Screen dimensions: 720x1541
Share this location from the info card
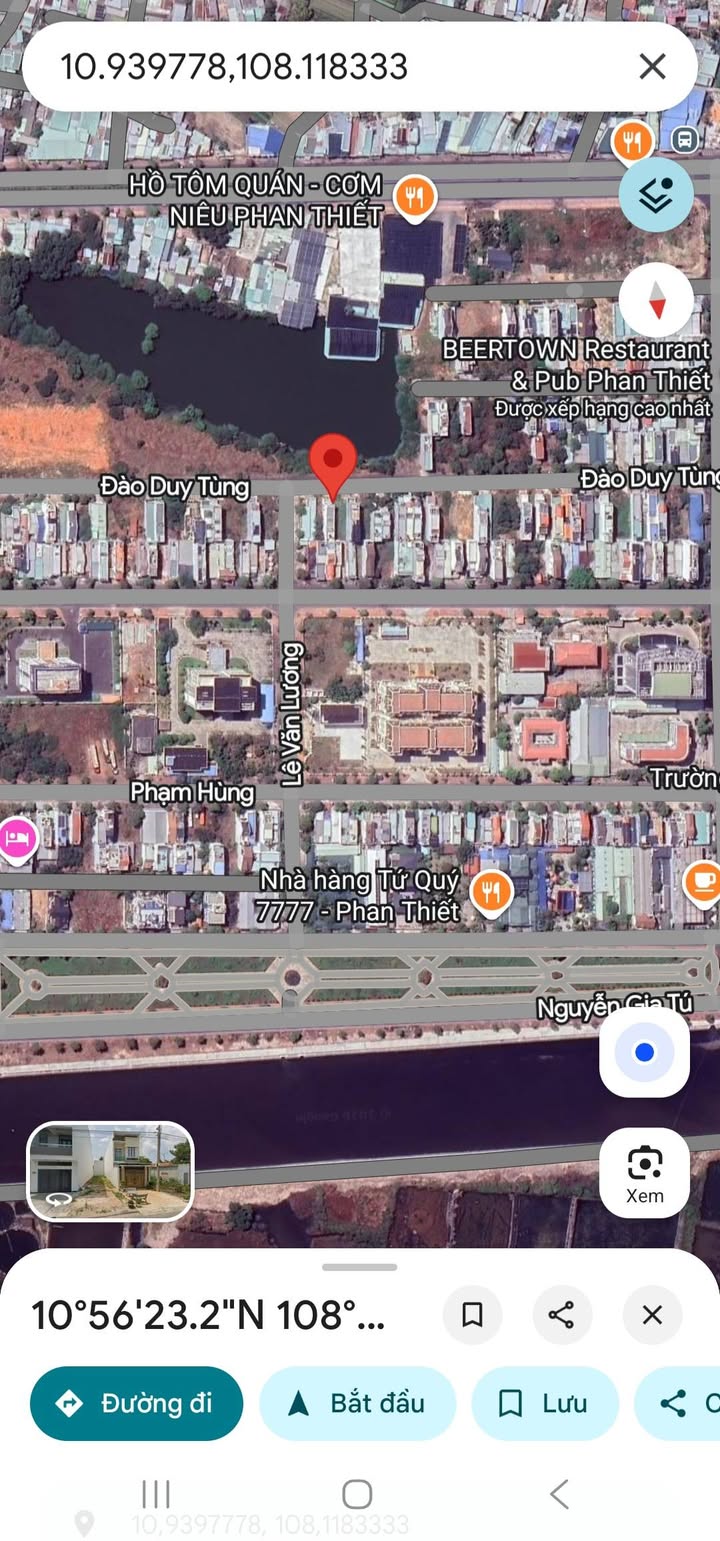(x=562, y=1314)
